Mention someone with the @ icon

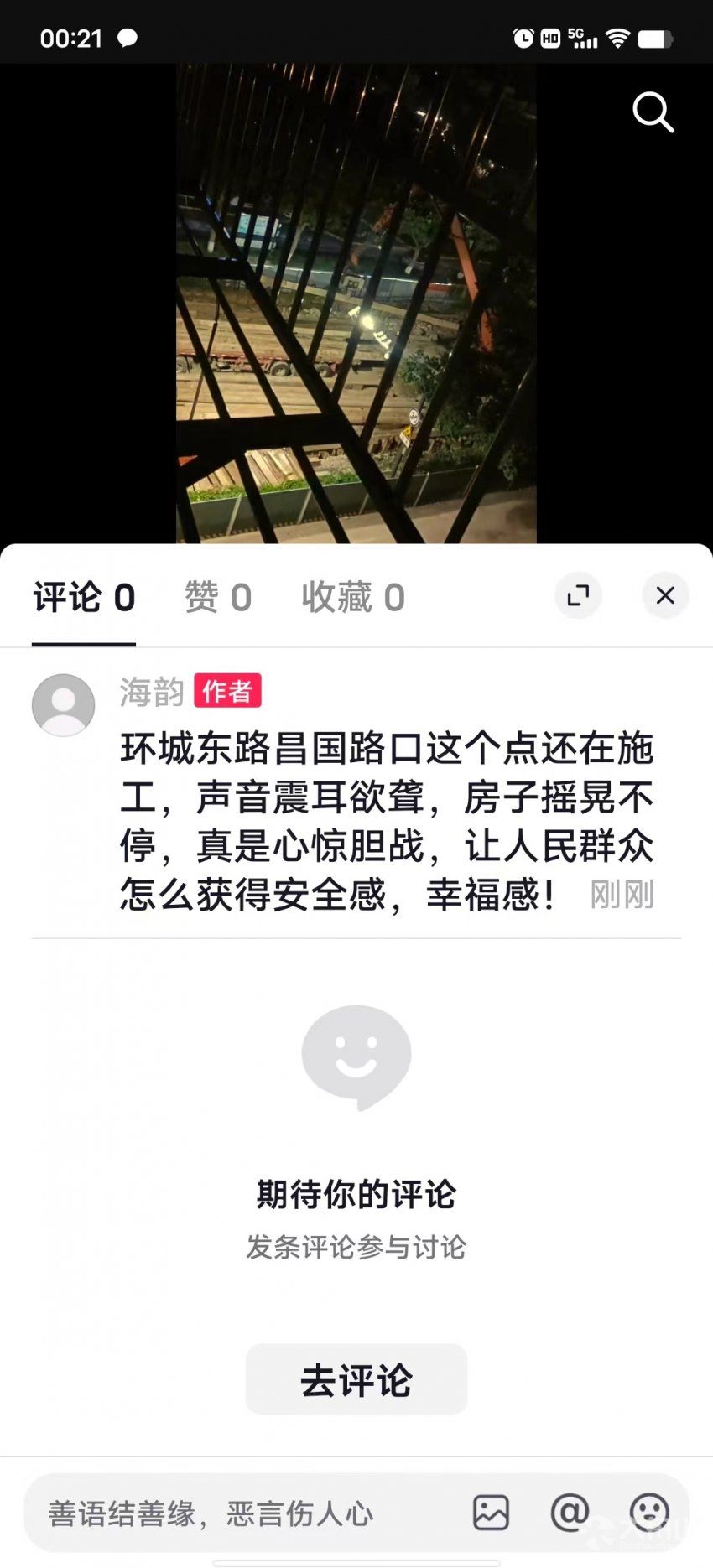(x=570, y=1513)
